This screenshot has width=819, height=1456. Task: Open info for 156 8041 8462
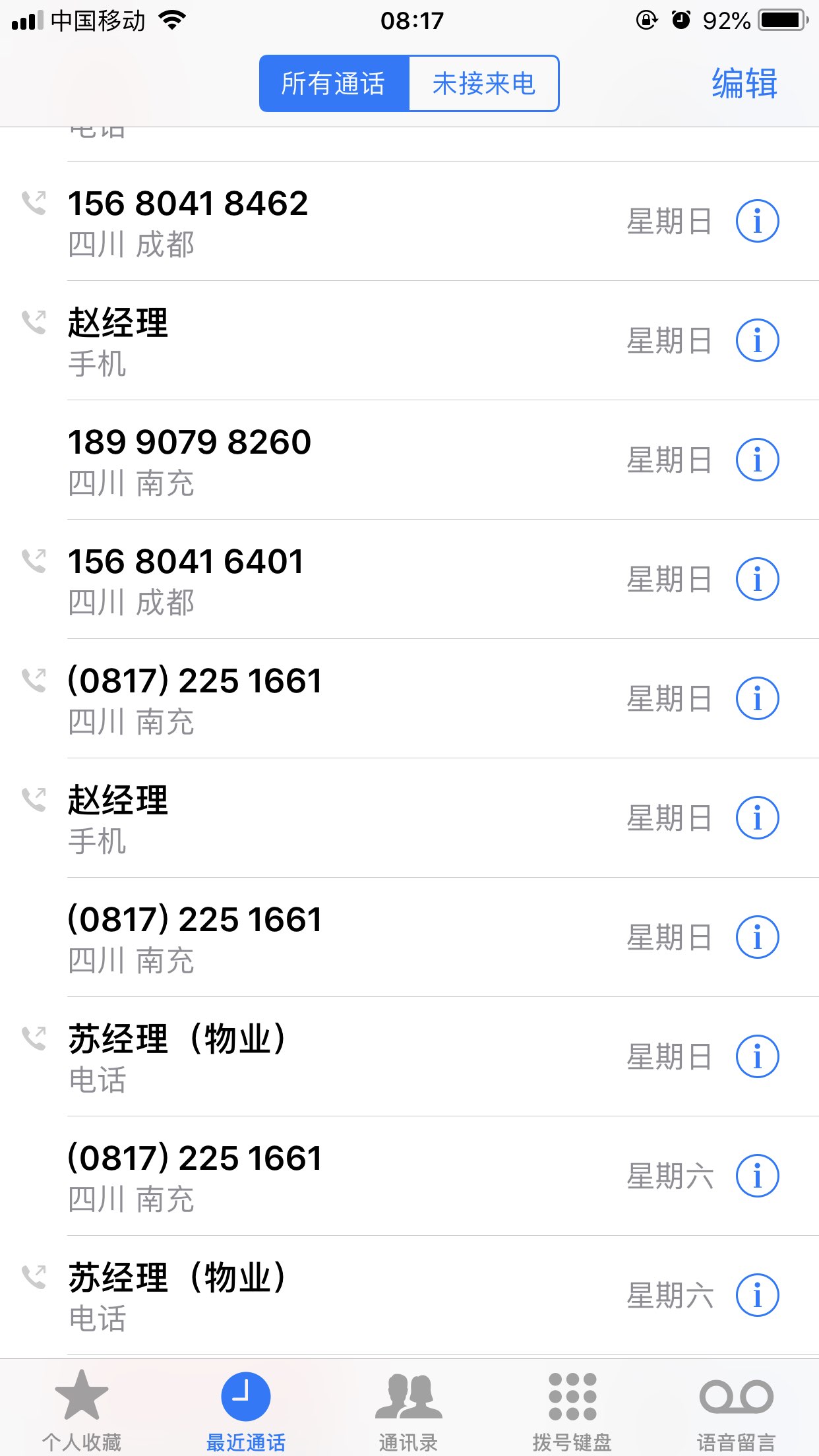pos(757,222)
